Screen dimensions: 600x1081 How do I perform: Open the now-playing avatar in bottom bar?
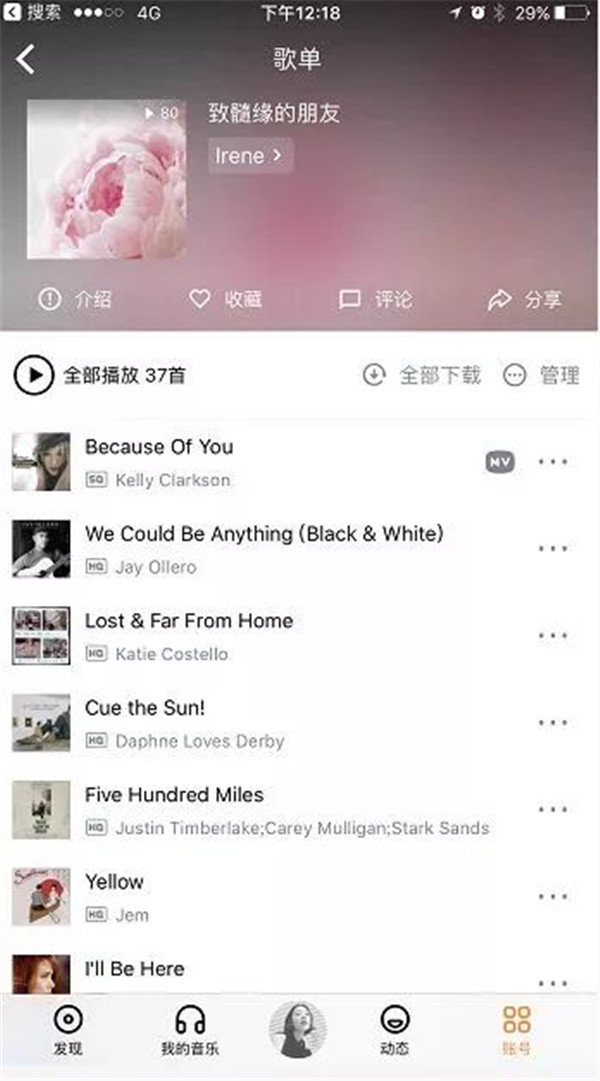point(298,1028)
